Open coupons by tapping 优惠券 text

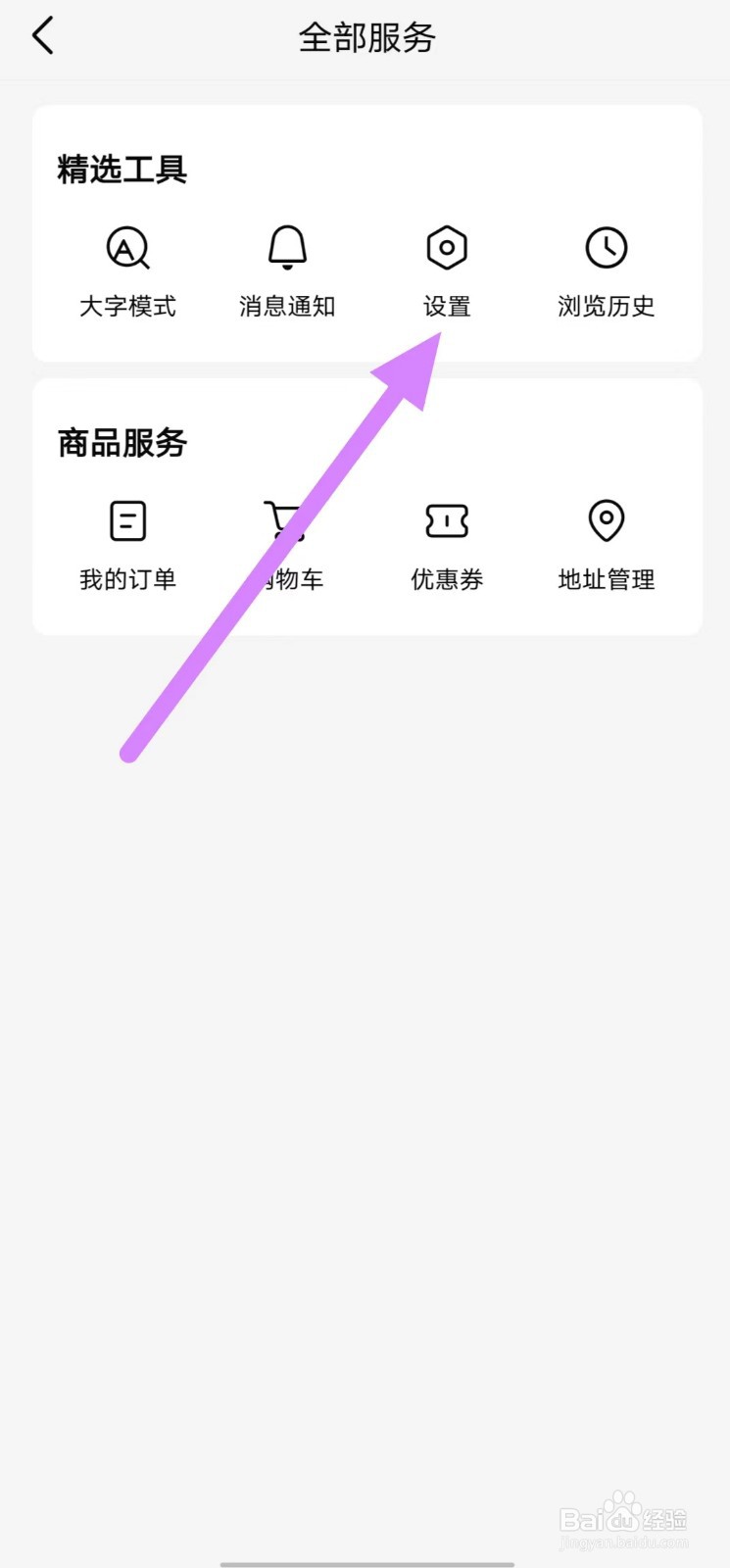click(446, 578)
